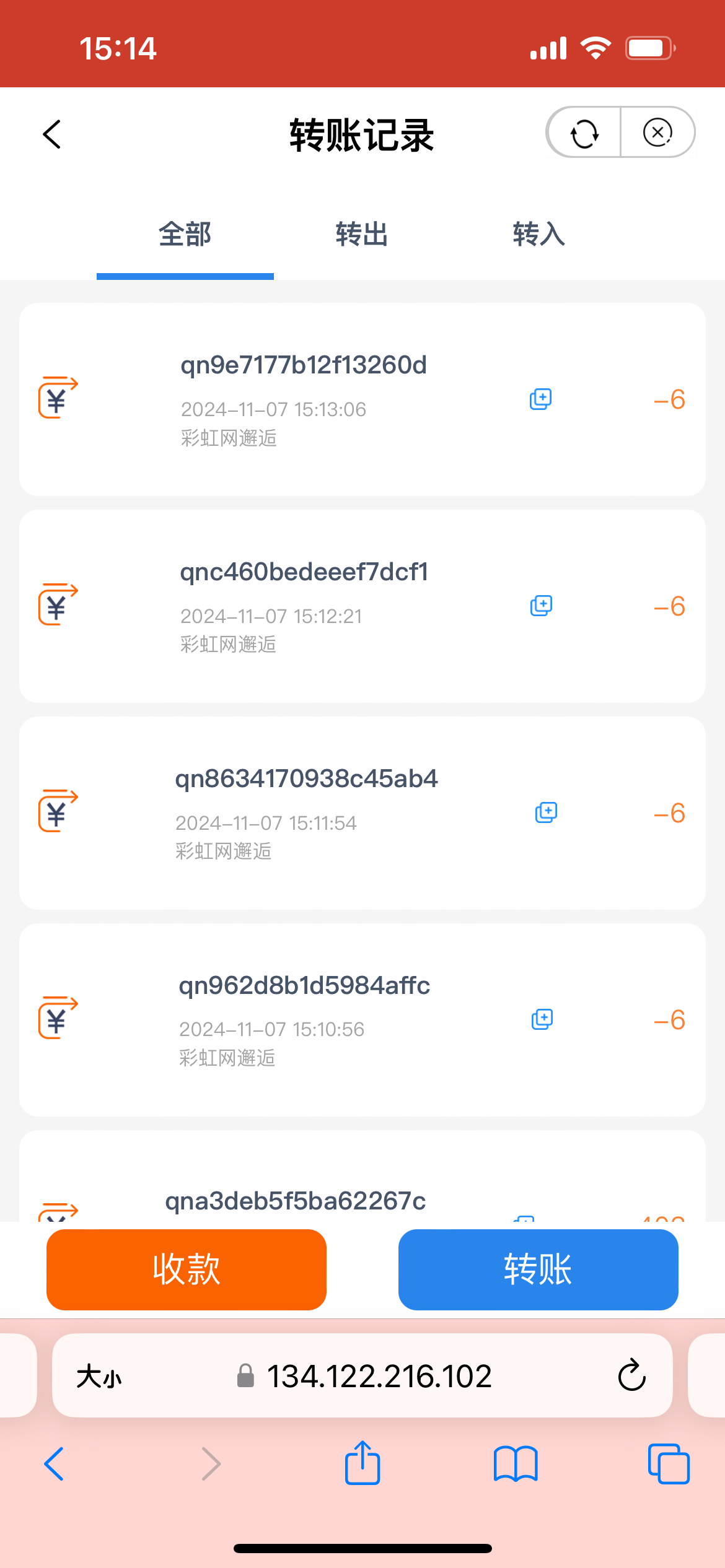Copy transaction ID qn962d8b1d5984affc
This screenshot has height=1568, width=725.
pyautogui.click(x=542, y=1019)
